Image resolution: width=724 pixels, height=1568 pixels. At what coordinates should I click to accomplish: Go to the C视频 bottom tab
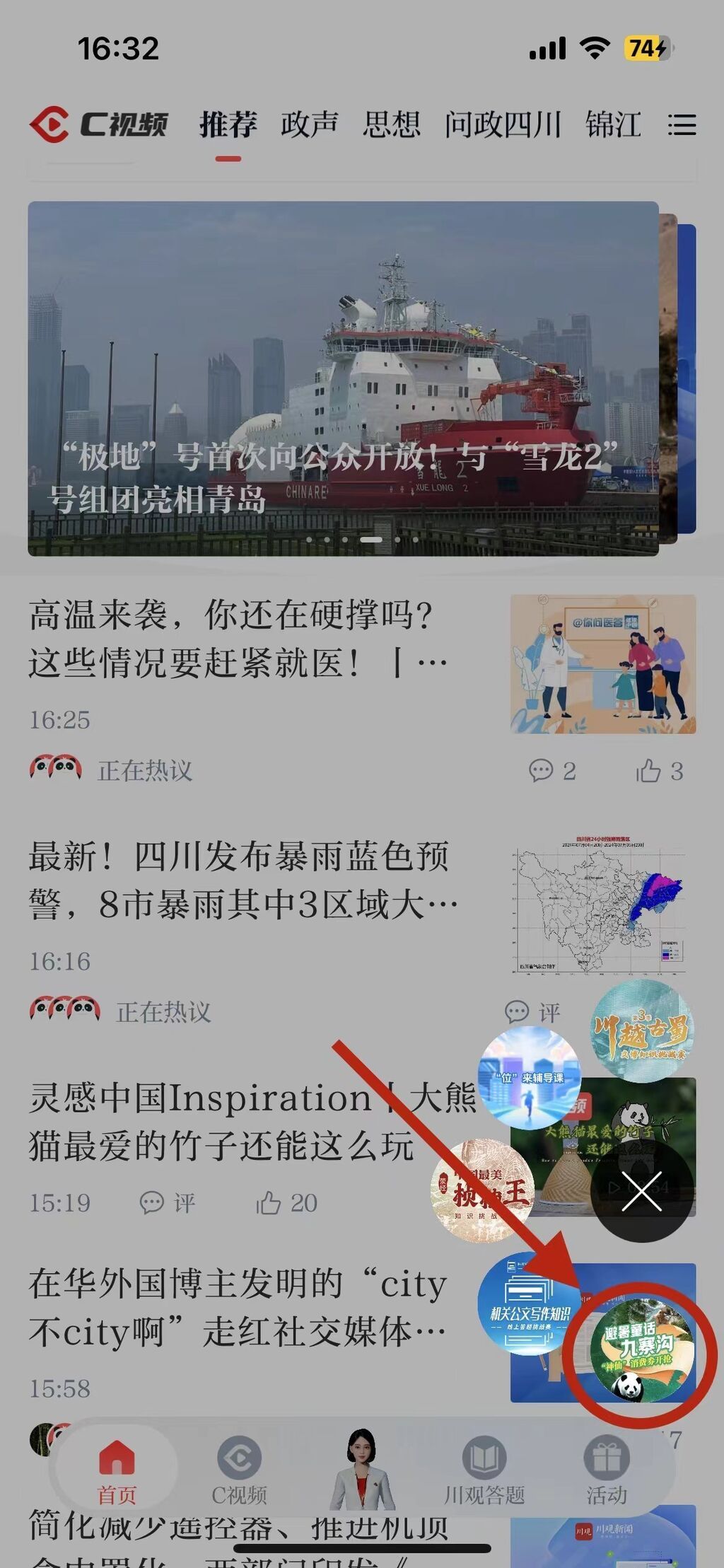tap(239, 1470)
